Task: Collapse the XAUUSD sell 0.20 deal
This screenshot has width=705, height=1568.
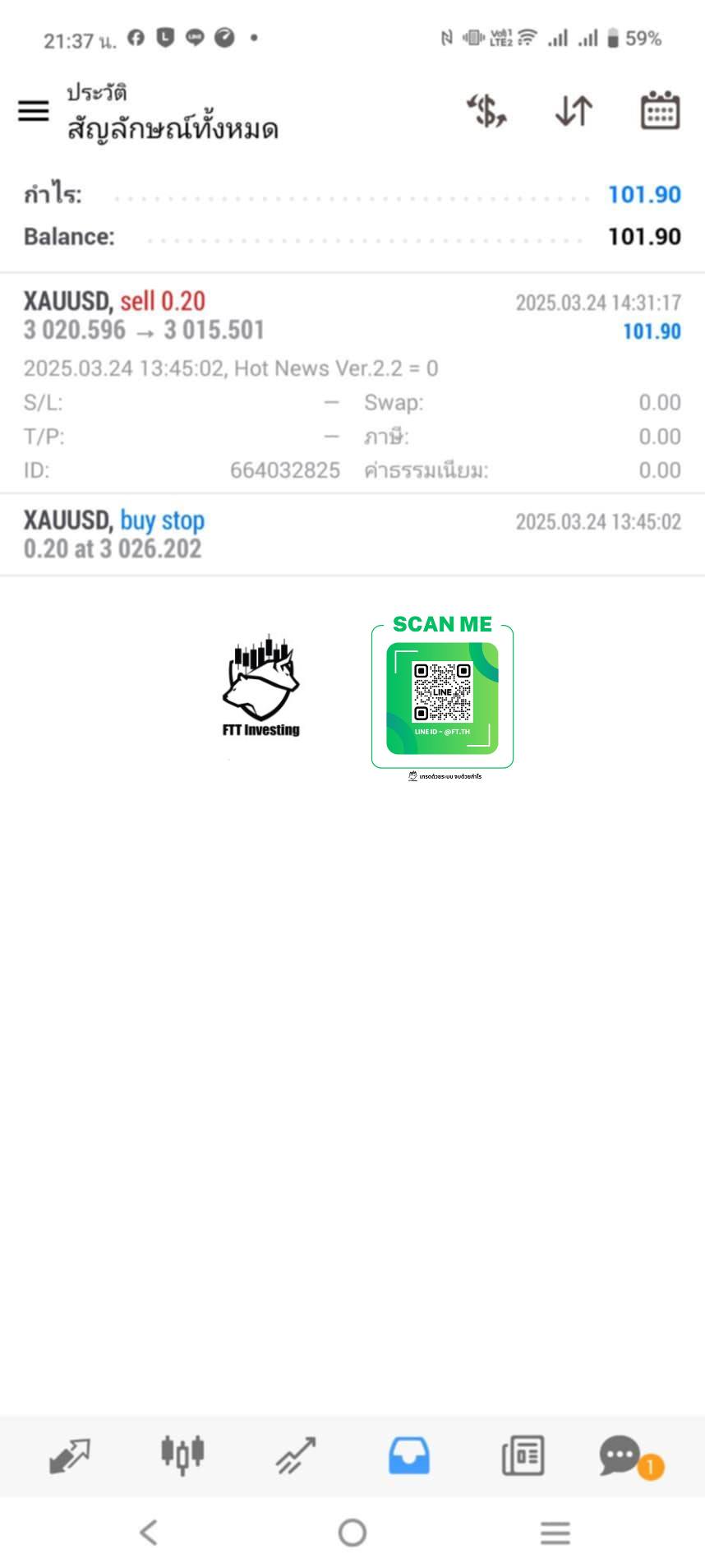Action: [x=352, y=317]
